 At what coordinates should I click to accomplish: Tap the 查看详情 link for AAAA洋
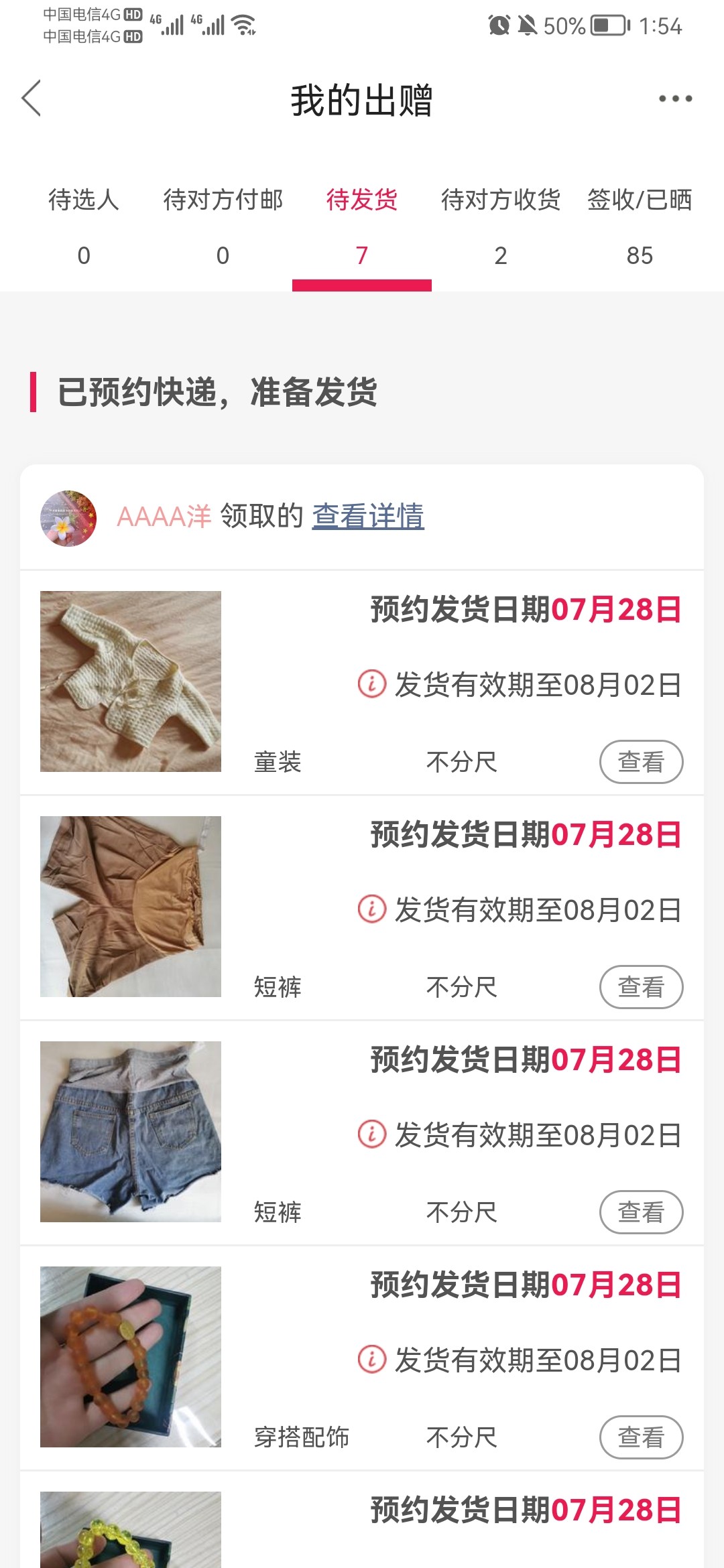(x=368, y=516)
